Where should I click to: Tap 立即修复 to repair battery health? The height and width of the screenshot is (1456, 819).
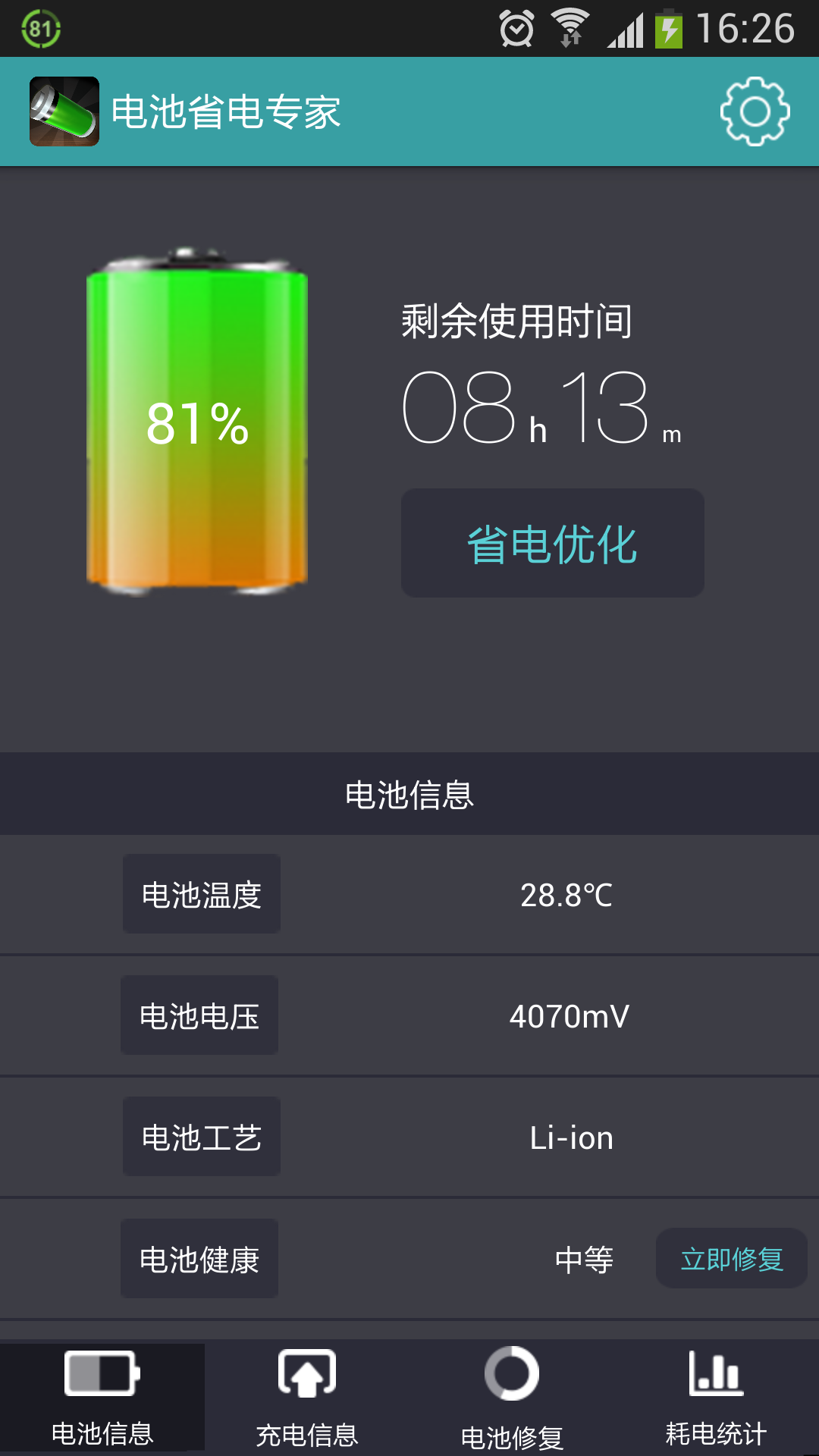[730, 1257]
